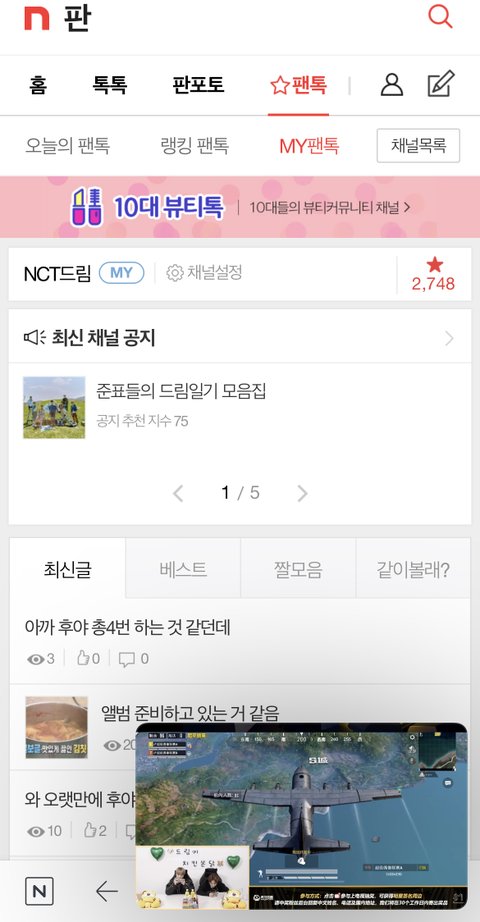This screenshot has width=480, height=922.
Task: Open the search magnifier icon
Action: (440, 16)
